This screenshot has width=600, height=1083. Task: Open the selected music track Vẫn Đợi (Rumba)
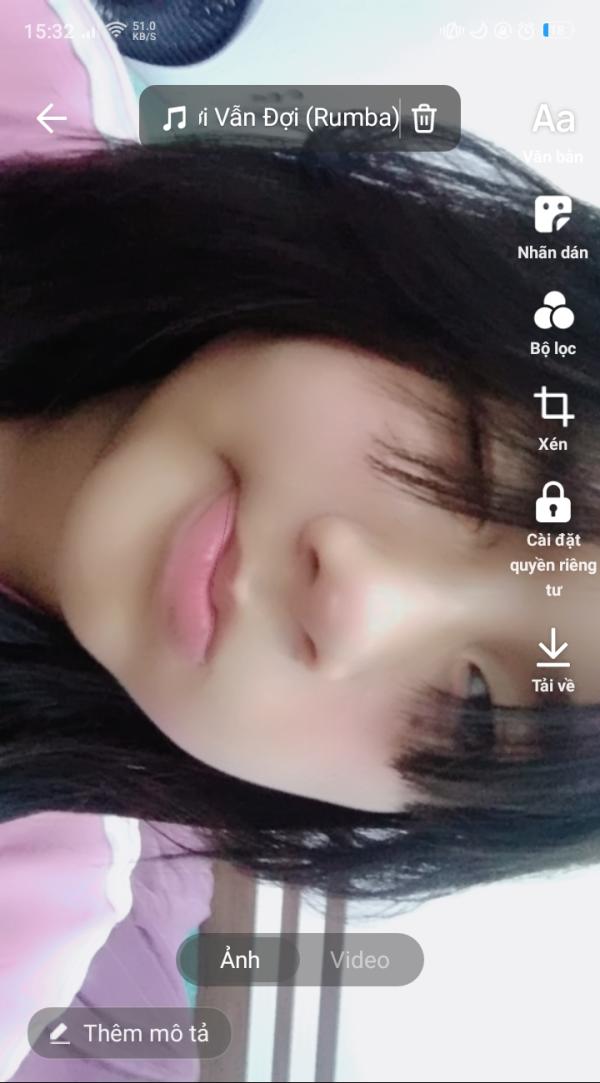280,118
